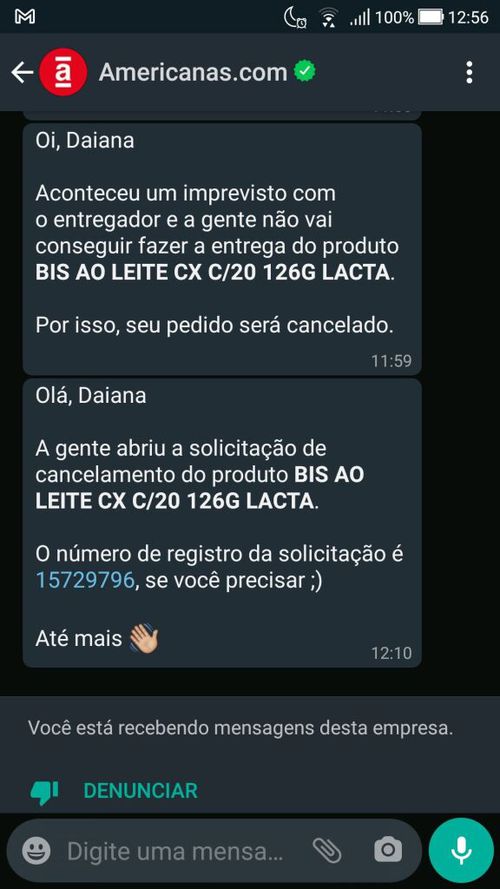Viewport: 500px width, 889px height.
Task: Attach a file with the paperclip
Action: (x=327, y=850)
